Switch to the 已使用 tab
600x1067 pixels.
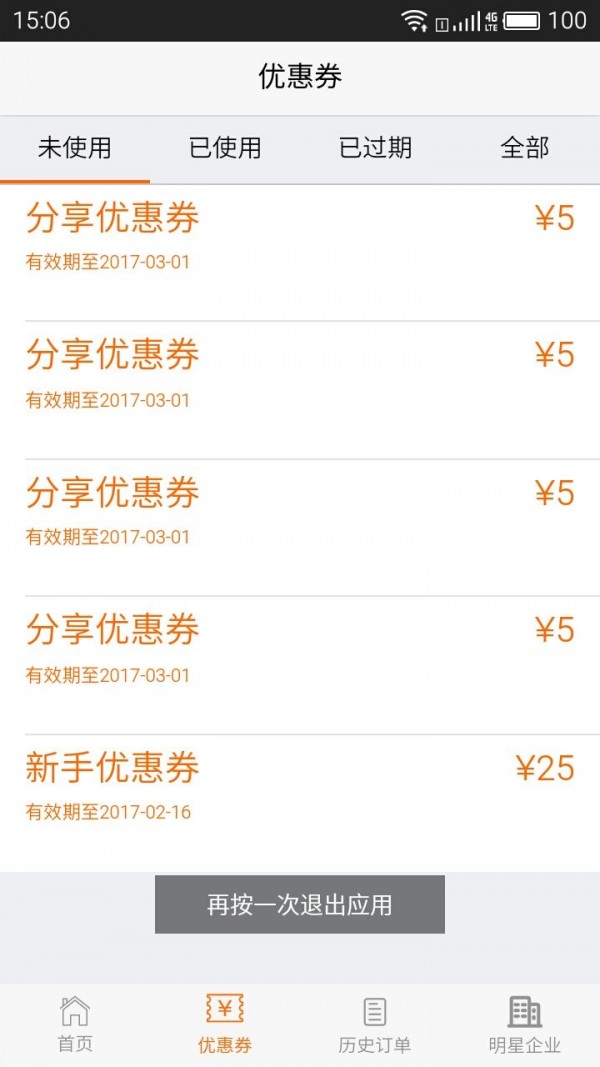pos(225,148)
